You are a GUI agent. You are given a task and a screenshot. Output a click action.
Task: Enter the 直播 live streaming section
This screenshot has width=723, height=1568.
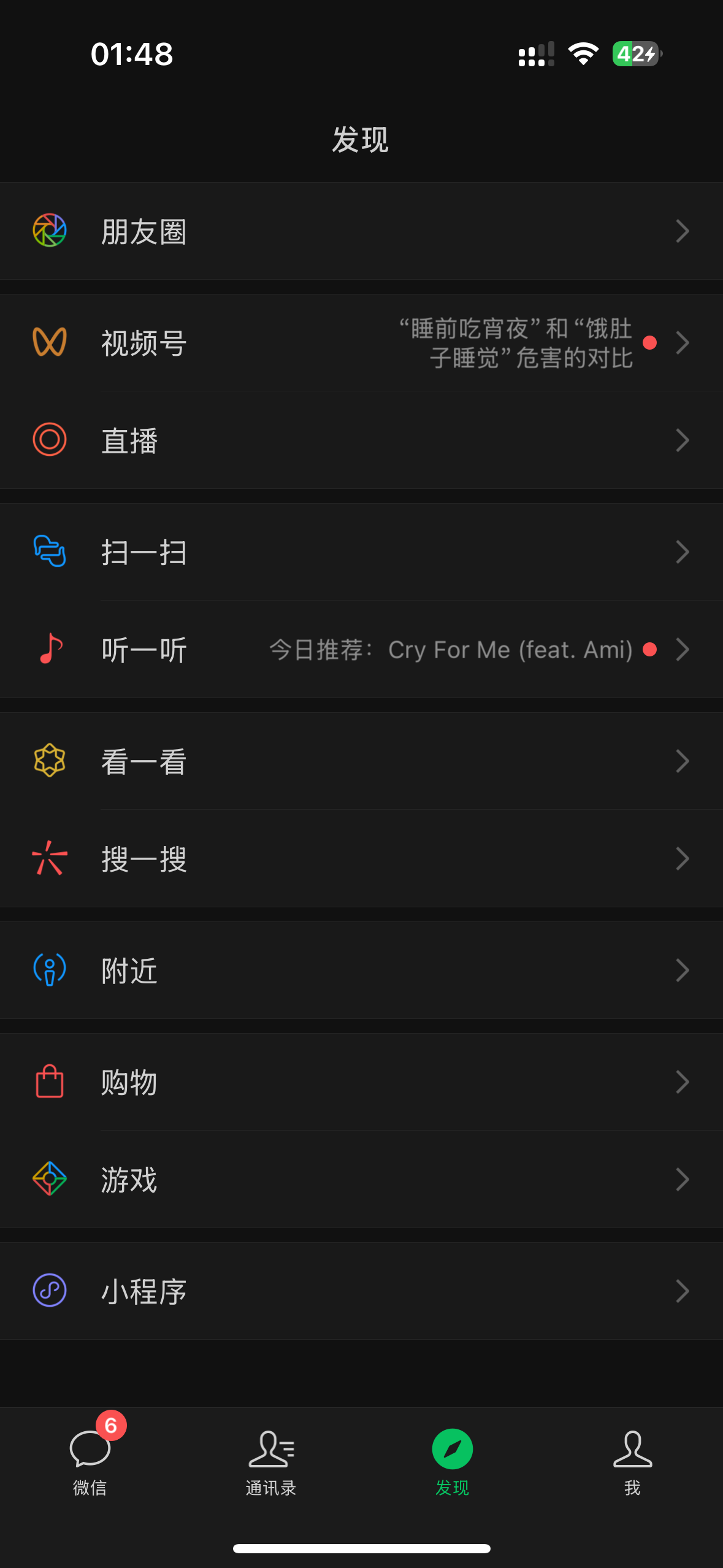pos(361,440)
